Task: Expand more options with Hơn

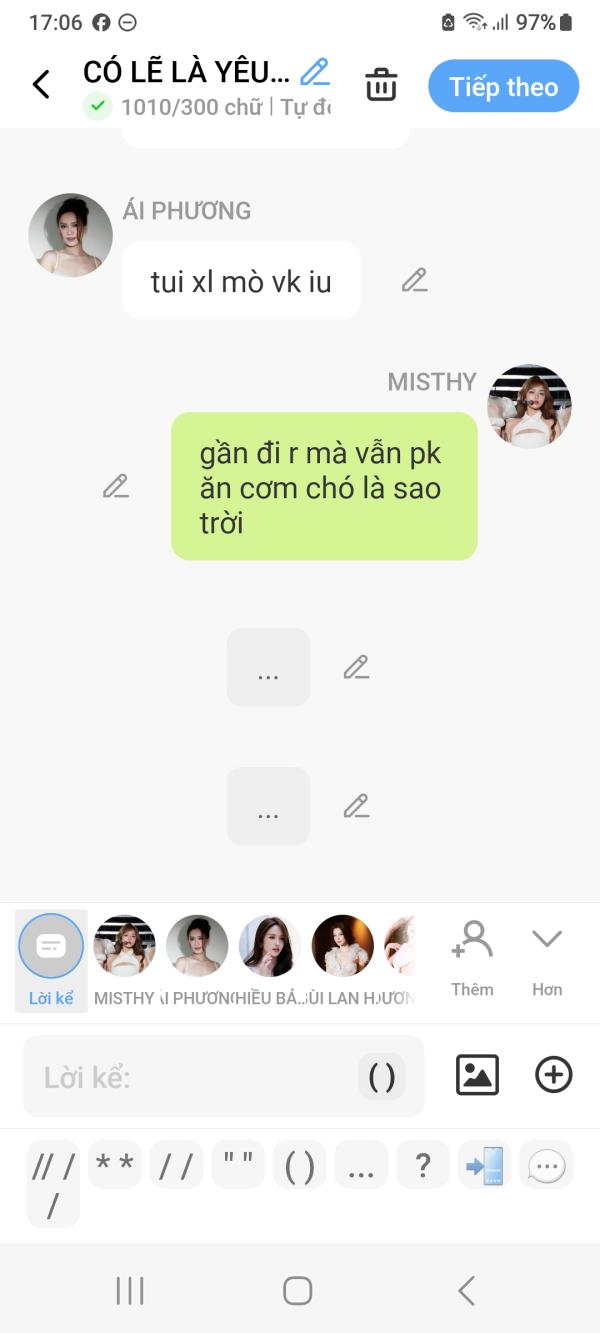Action: [x=547, y=958]
